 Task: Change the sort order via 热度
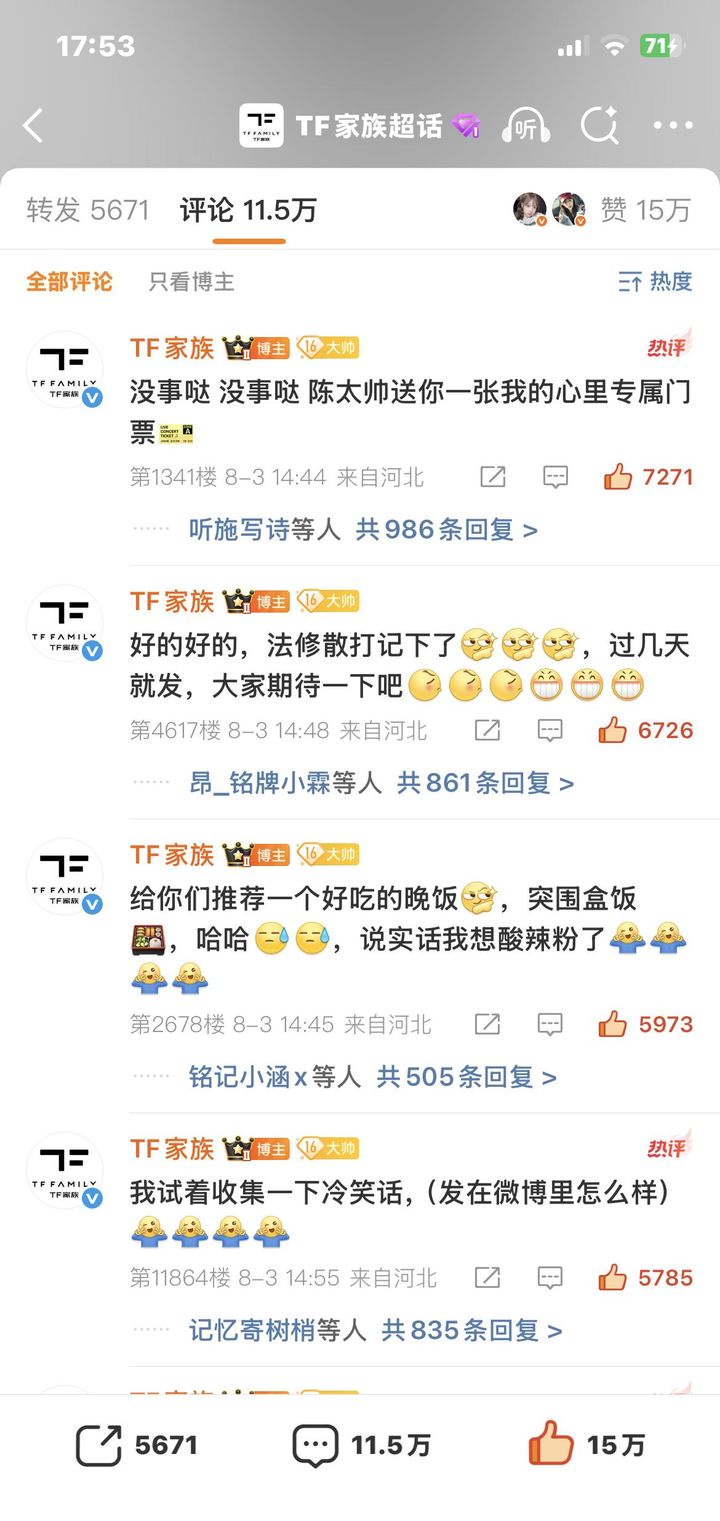(655, 282)
